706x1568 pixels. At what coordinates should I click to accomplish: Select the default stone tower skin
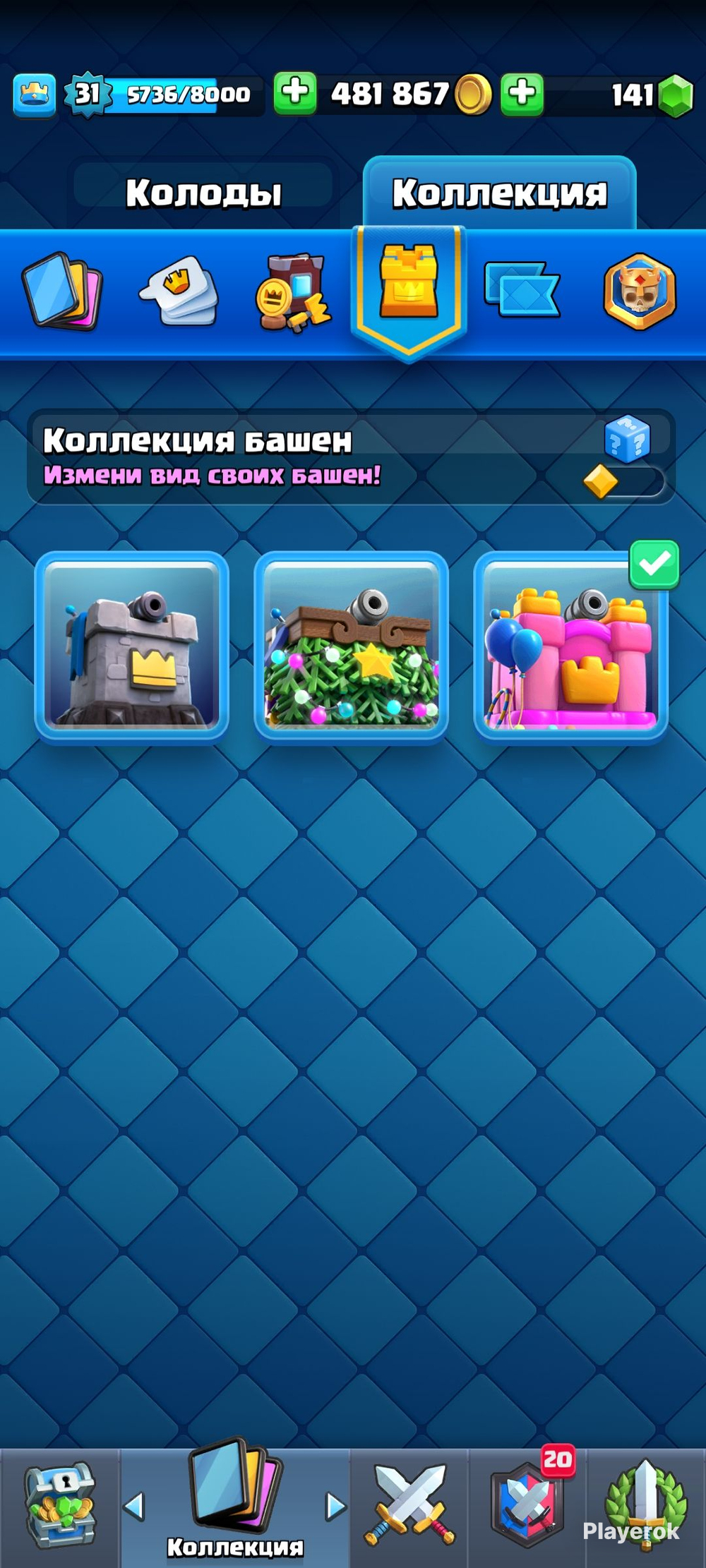pyautogui.click(x=132, y=646)
